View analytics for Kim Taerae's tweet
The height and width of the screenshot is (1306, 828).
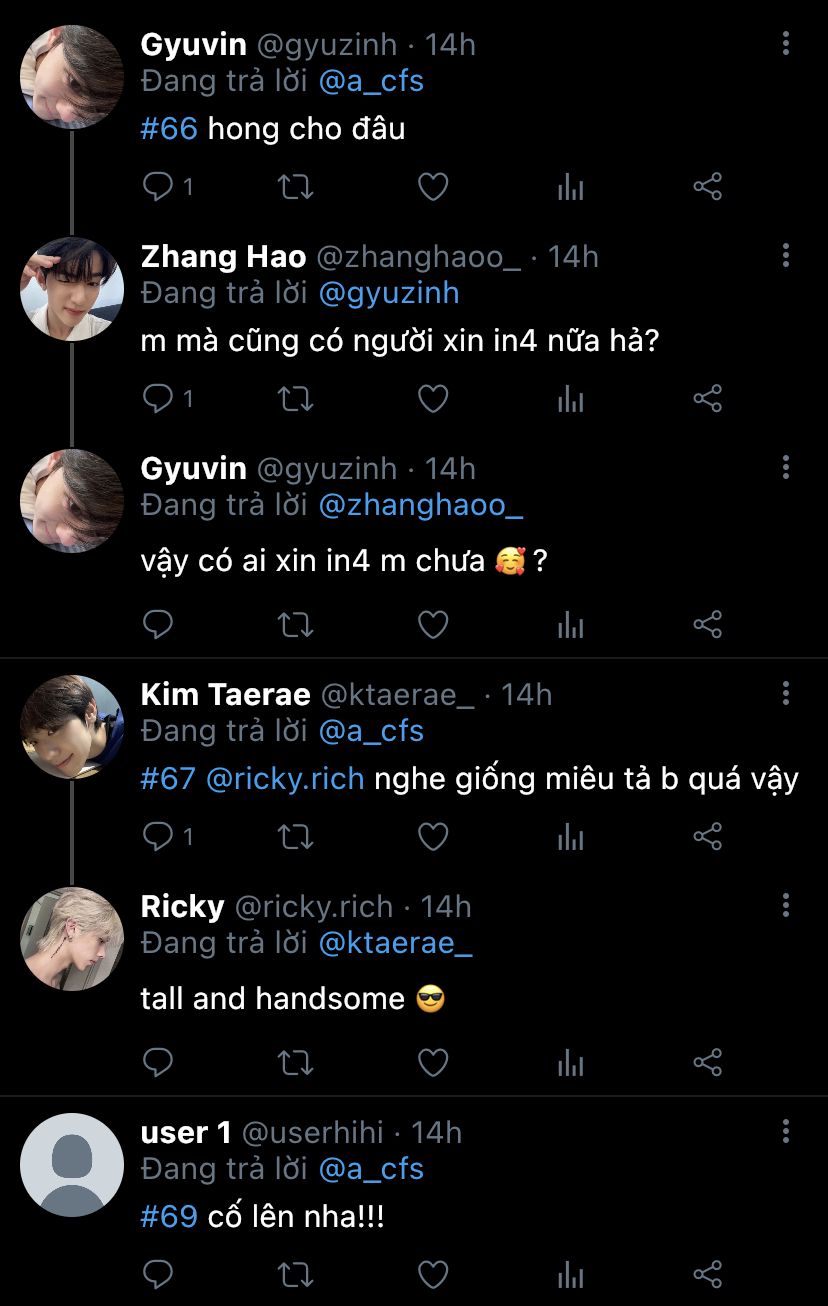[570, 837]
